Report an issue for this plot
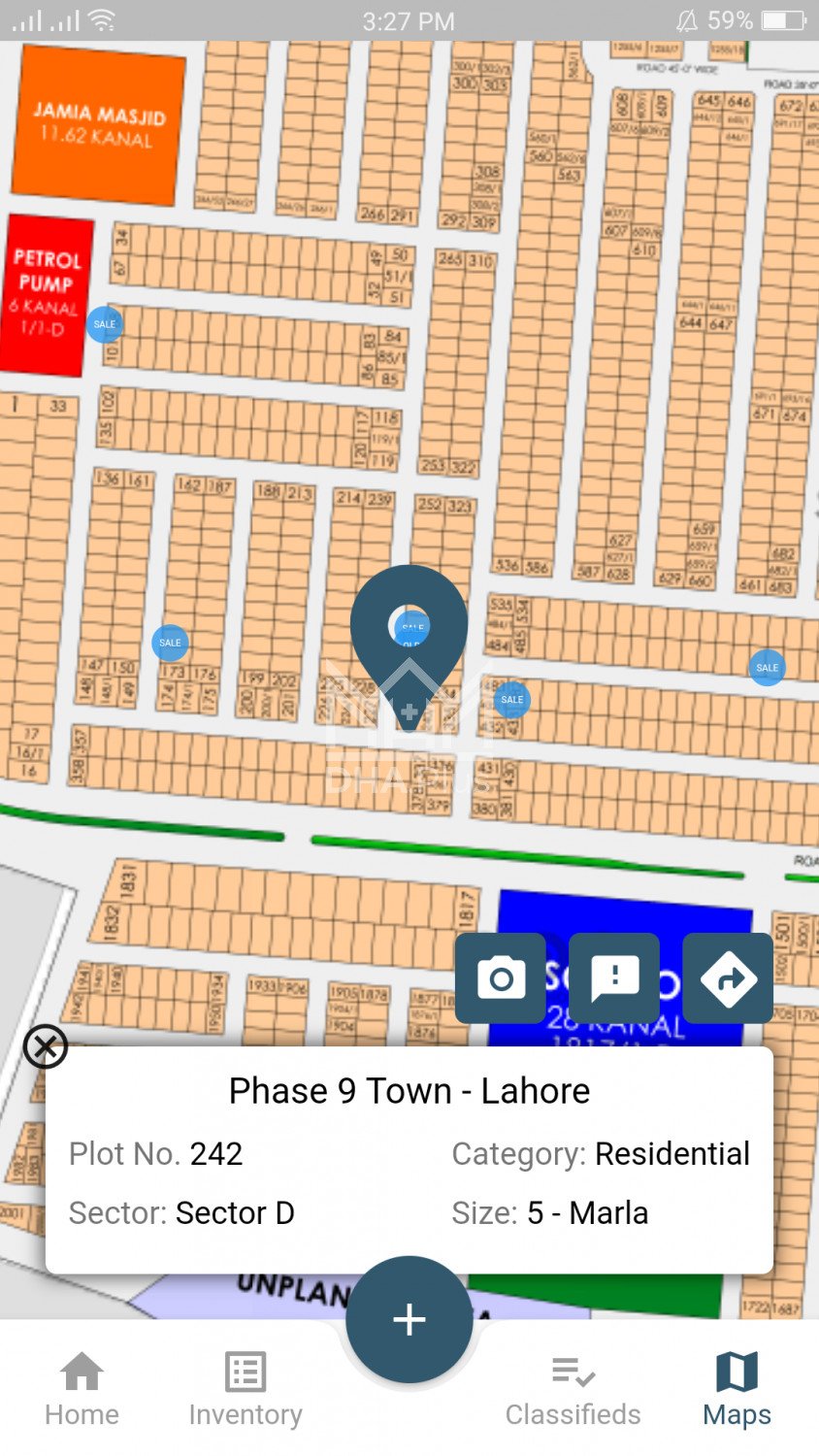 click(614, 977)
